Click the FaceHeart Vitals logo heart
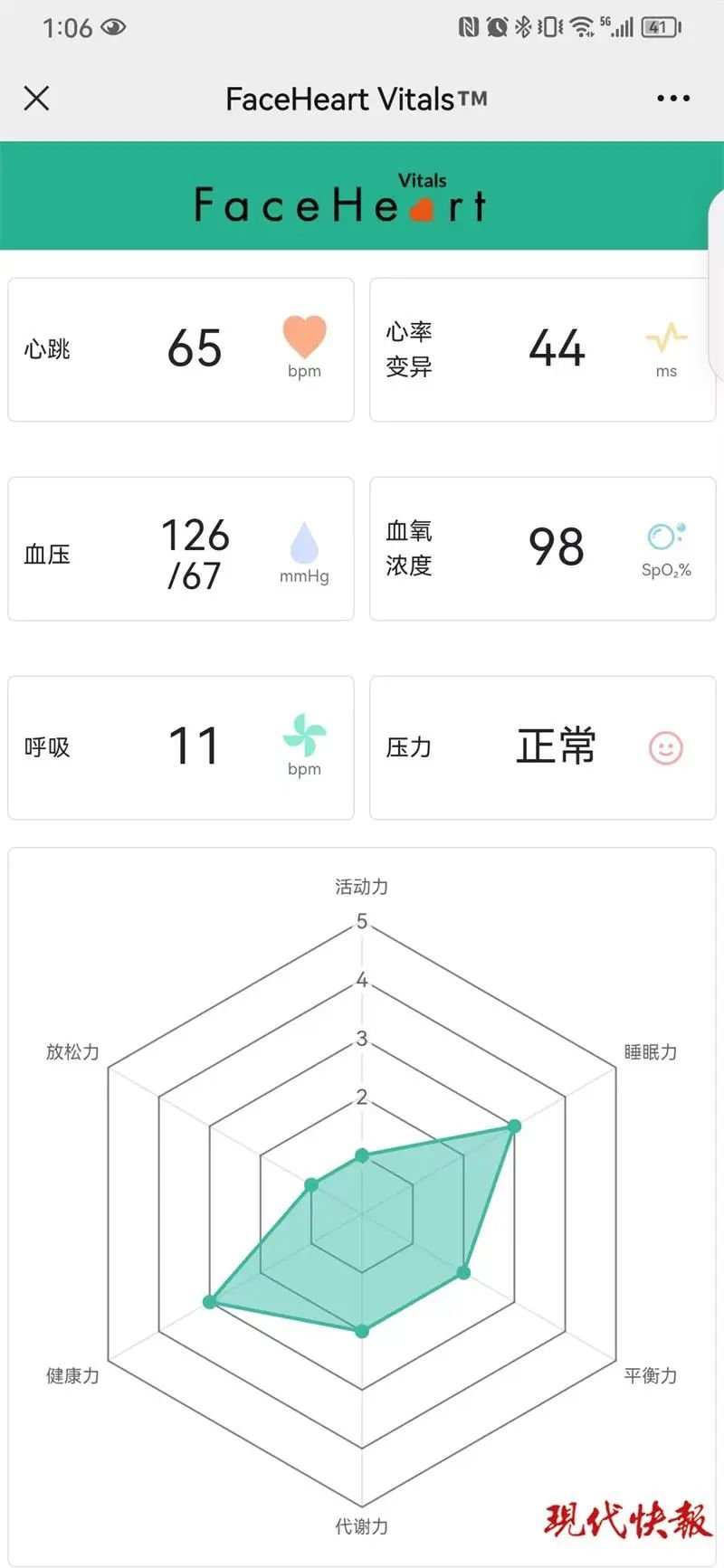 tap(421, 210)
